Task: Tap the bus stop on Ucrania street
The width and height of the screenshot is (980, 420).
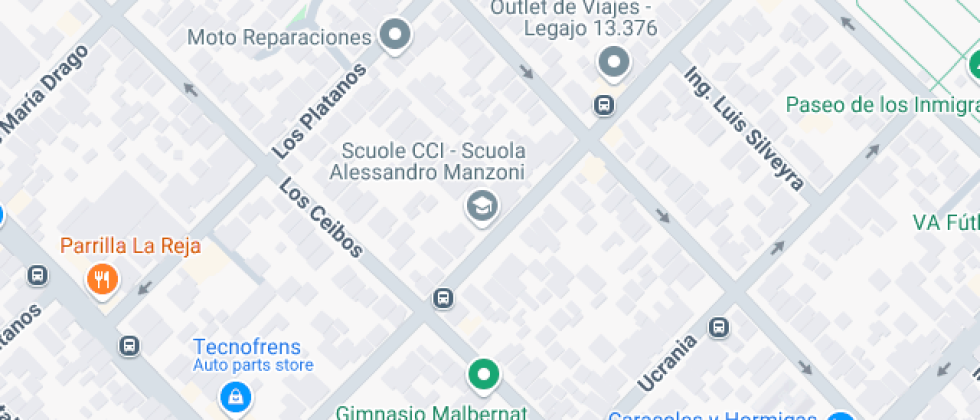Action: point(718,327)
